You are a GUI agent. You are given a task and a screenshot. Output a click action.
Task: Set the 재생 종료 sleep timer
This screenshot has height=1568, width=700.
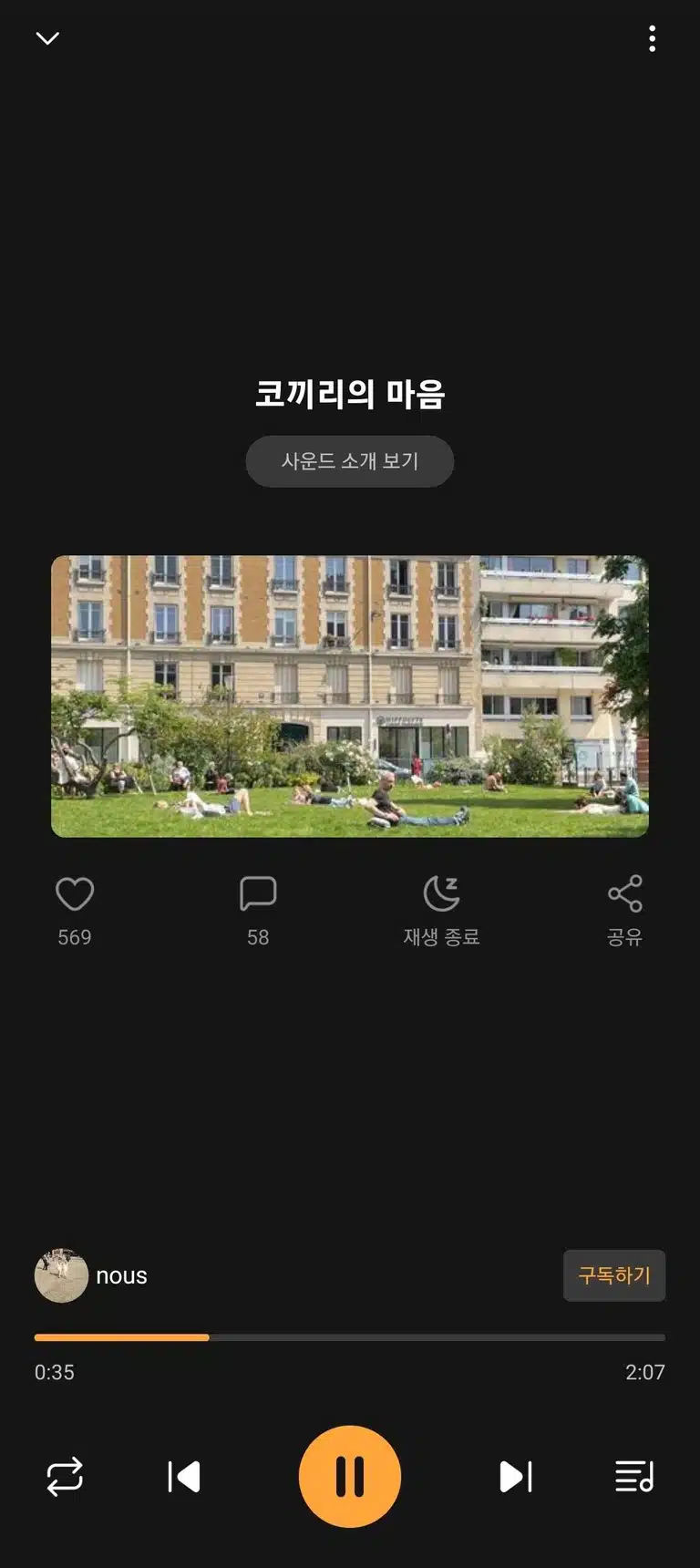[442, 911]
